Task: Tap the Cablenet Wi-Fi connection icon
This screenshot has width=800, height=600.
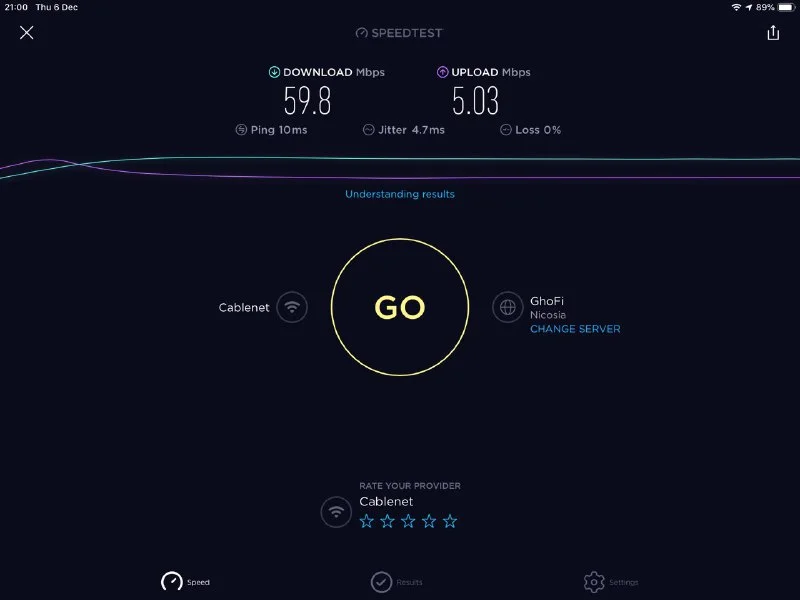Action: click(x=292, y=307)
